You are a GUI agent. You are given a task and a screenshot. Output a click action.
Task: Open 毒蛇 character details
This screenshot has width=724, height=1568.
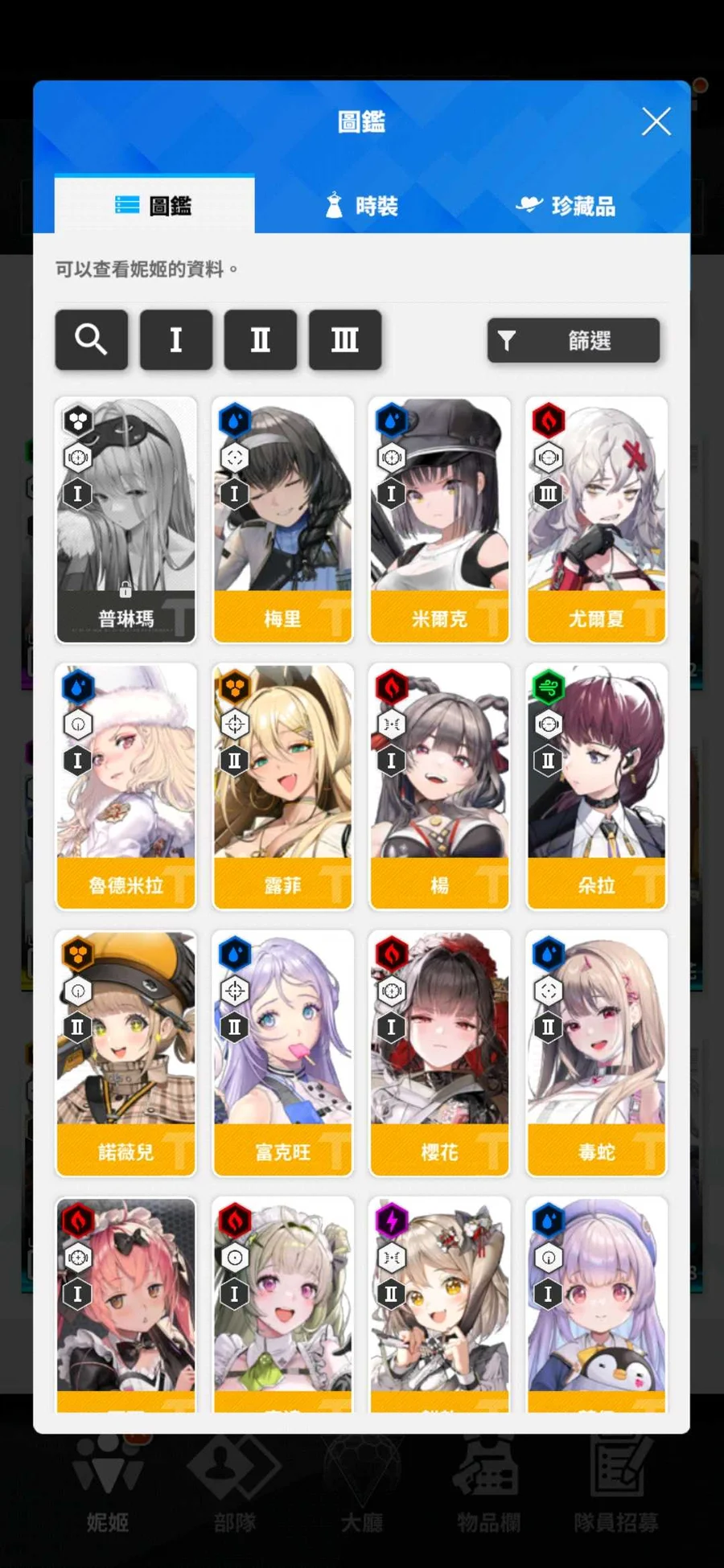point(596,1053)
